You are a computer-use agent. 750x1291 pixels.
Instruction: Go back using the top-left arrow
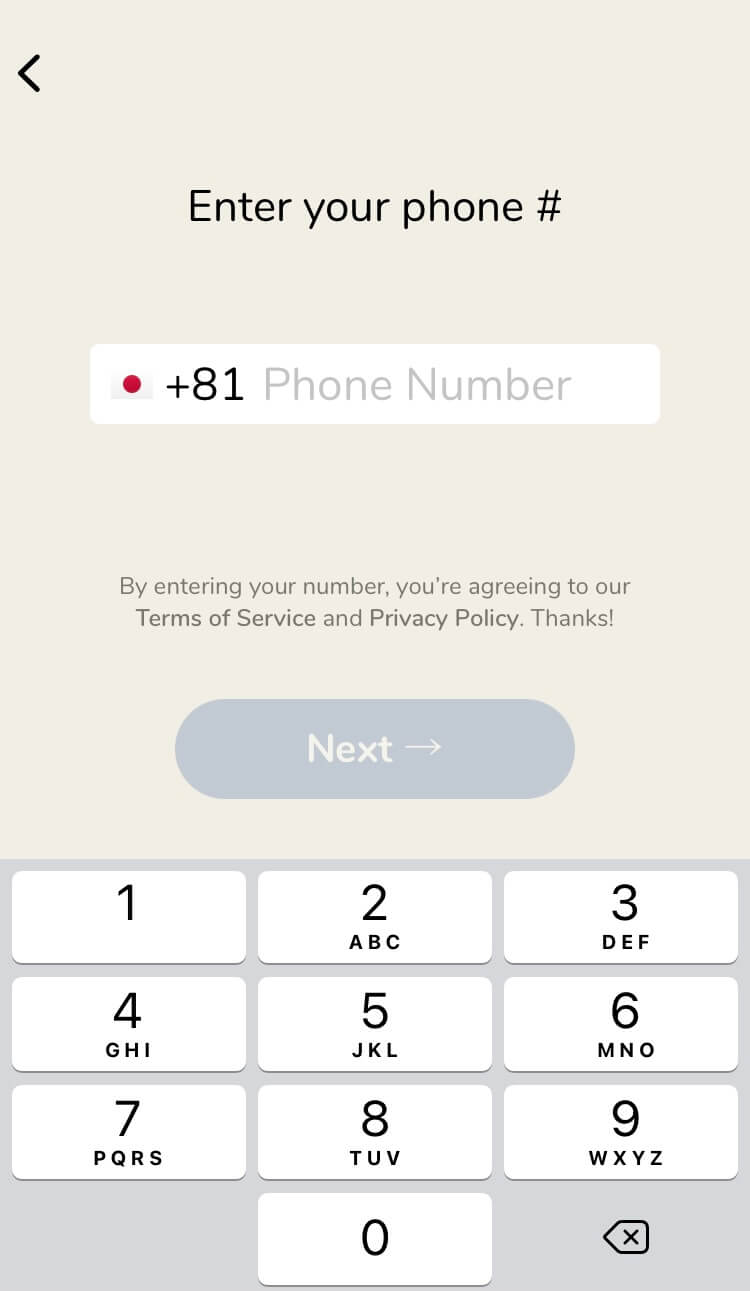pyautogui.click(x=30, y=73)
